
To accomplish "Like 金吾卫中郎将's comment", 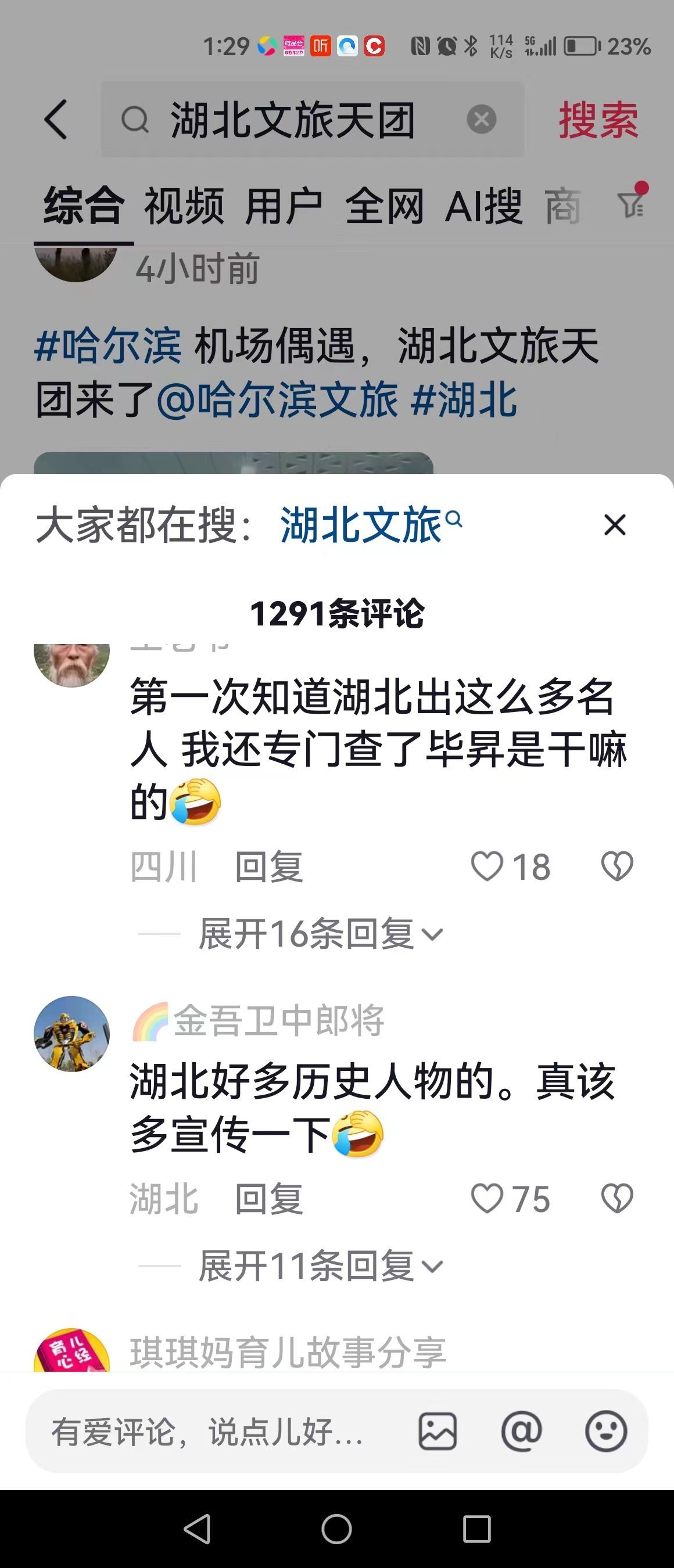I will 487,1199.
